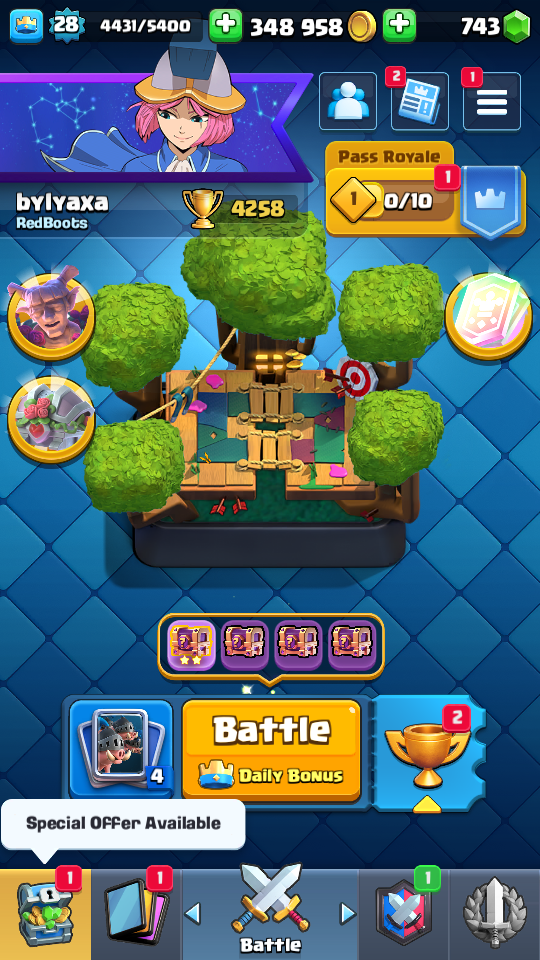Open the pink goblin event icon
This screenshot has height=960, width=540.
click(51, 314)
